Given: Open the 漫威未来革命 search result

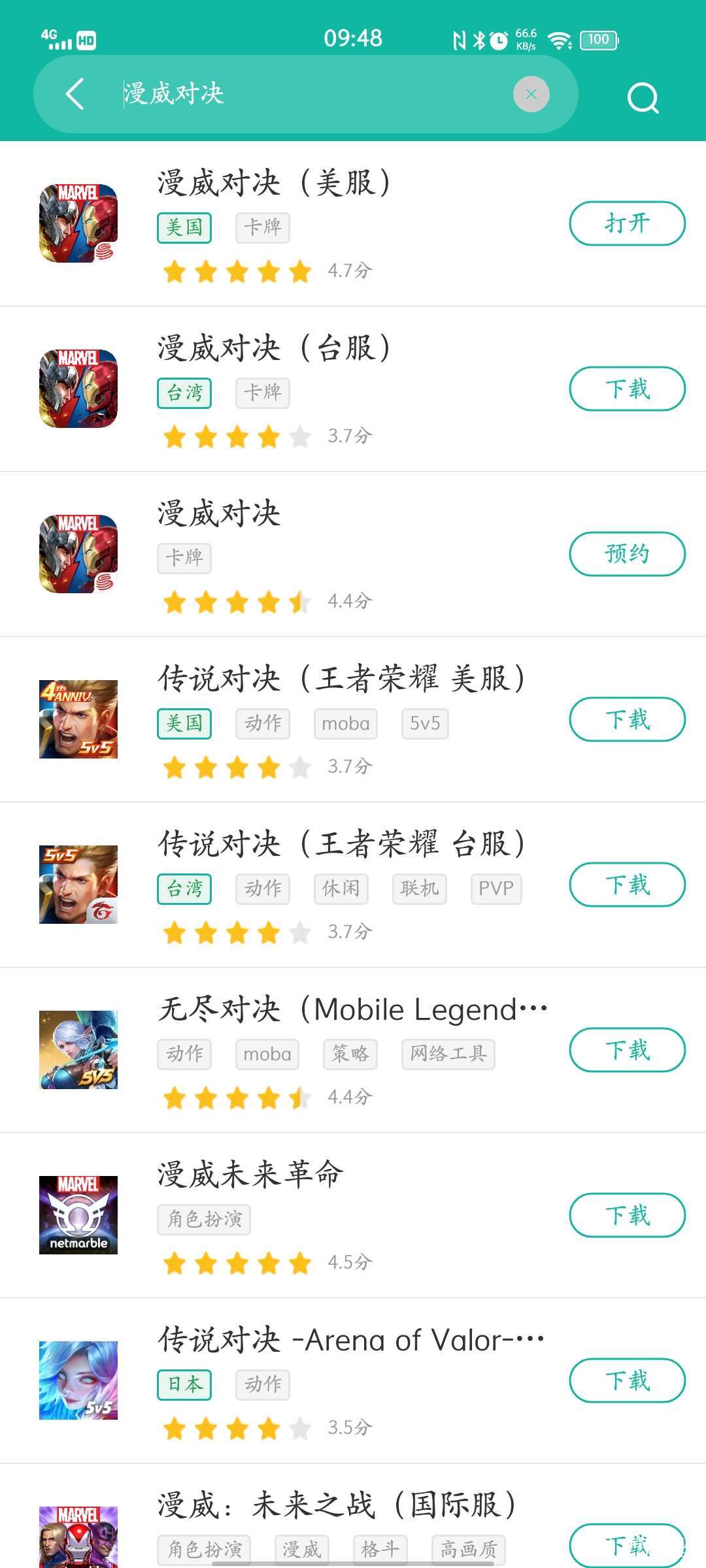Looking at the screenshot, I should click(250, 1175).
